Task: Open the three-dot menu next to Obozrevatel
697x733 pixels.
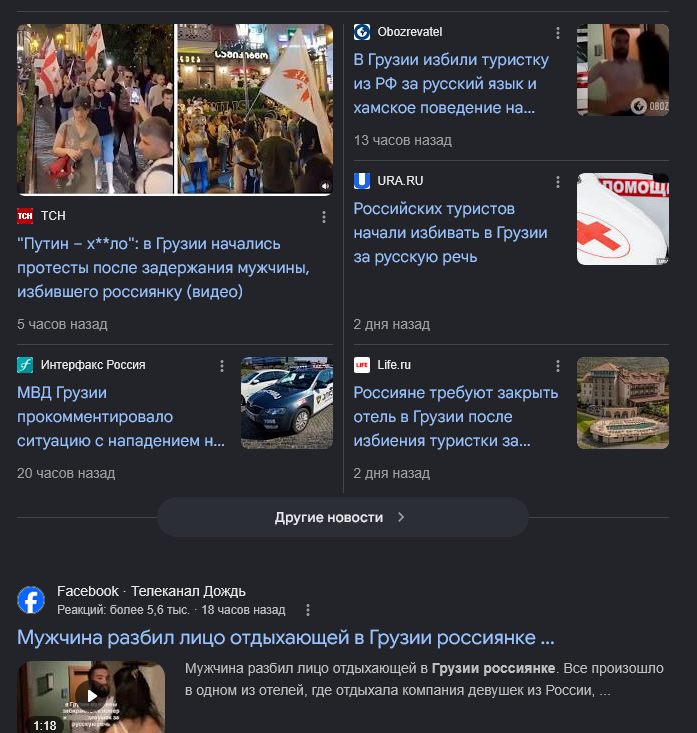Action: pyautogui.click(x=558, y=33)
